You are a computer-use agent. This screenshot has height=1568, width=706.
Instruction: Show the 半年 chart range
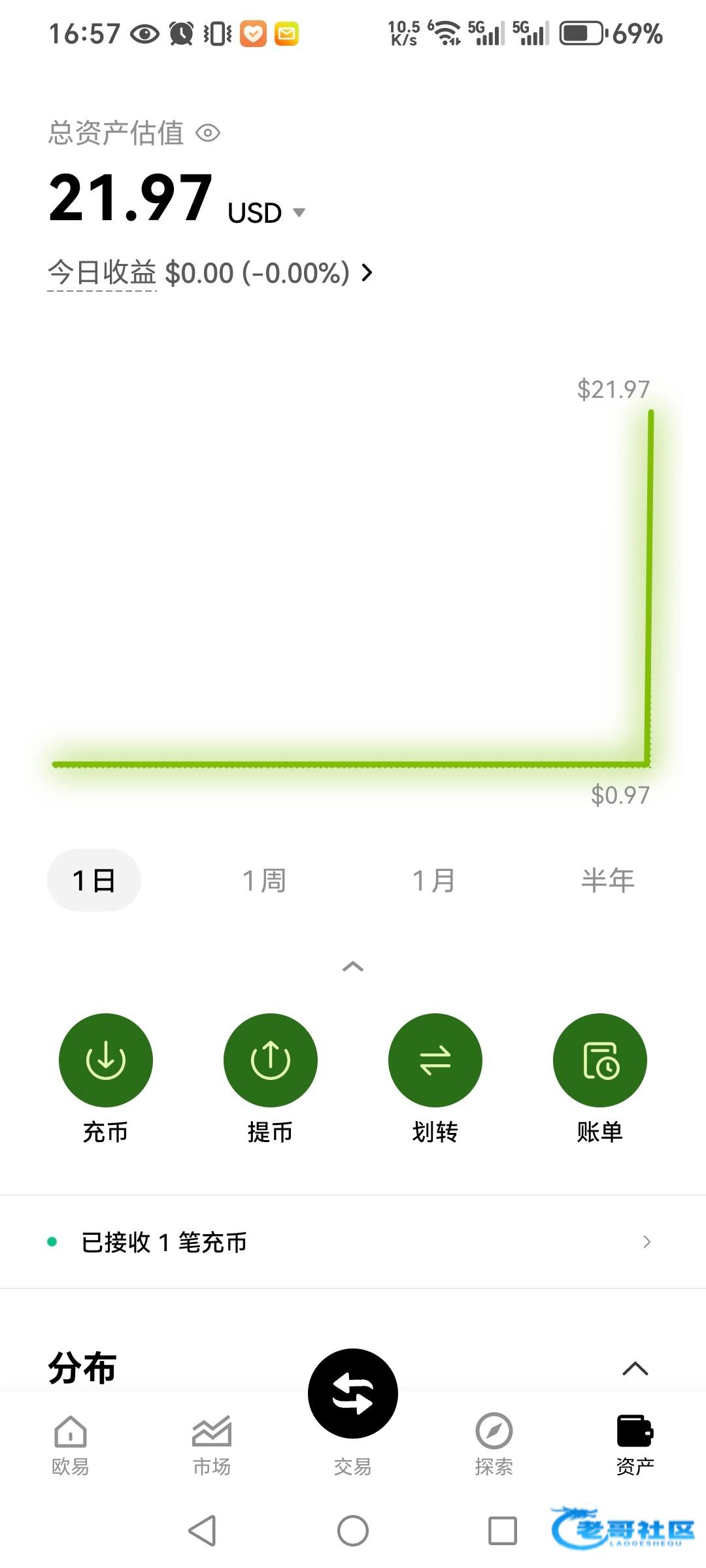[x=608, y=880]
